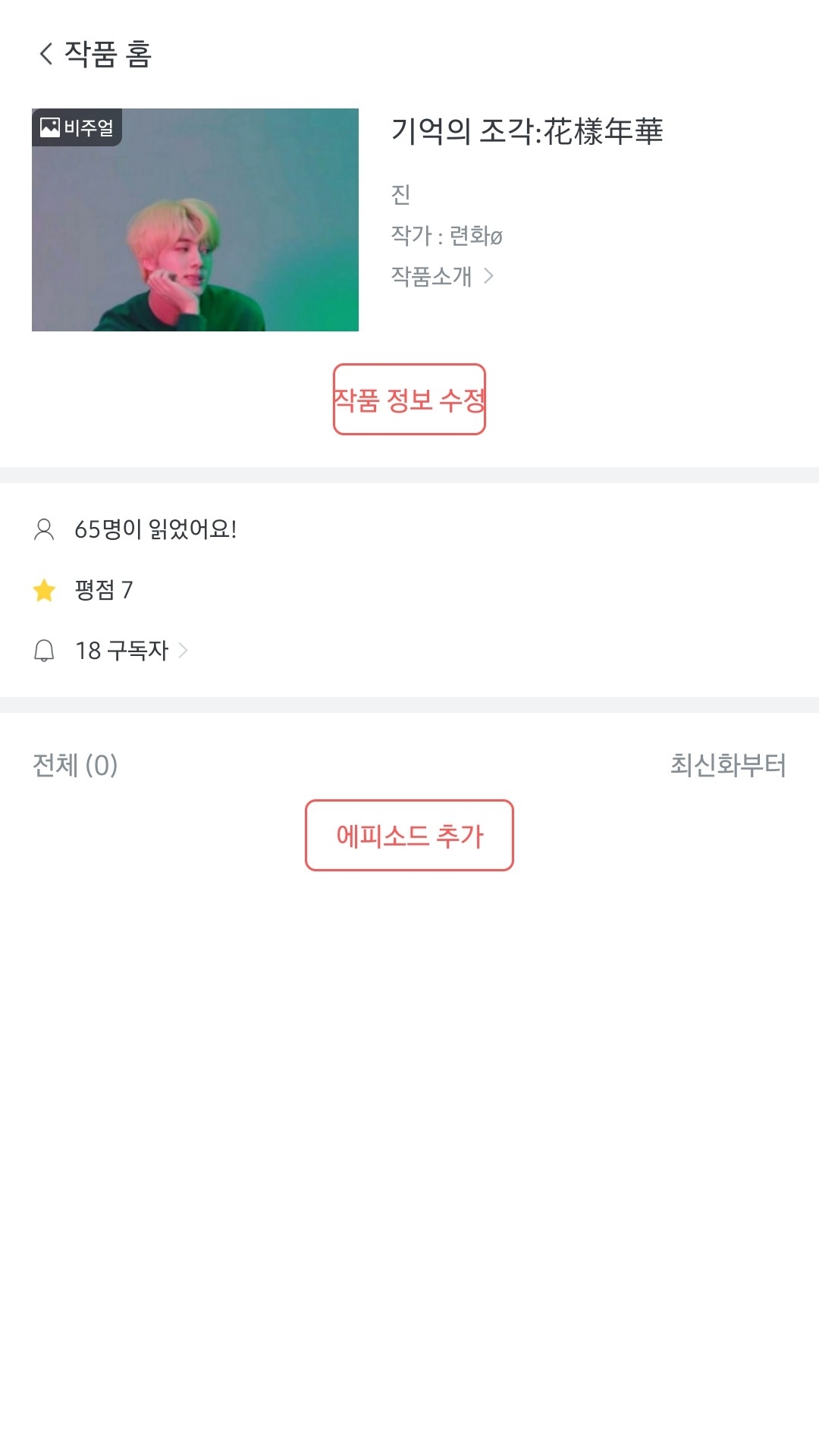Image resolution: width=819 pixels, height=1456 pixels.
Task: View the 18 구독자 subscriber list
Action: [130, 651]
